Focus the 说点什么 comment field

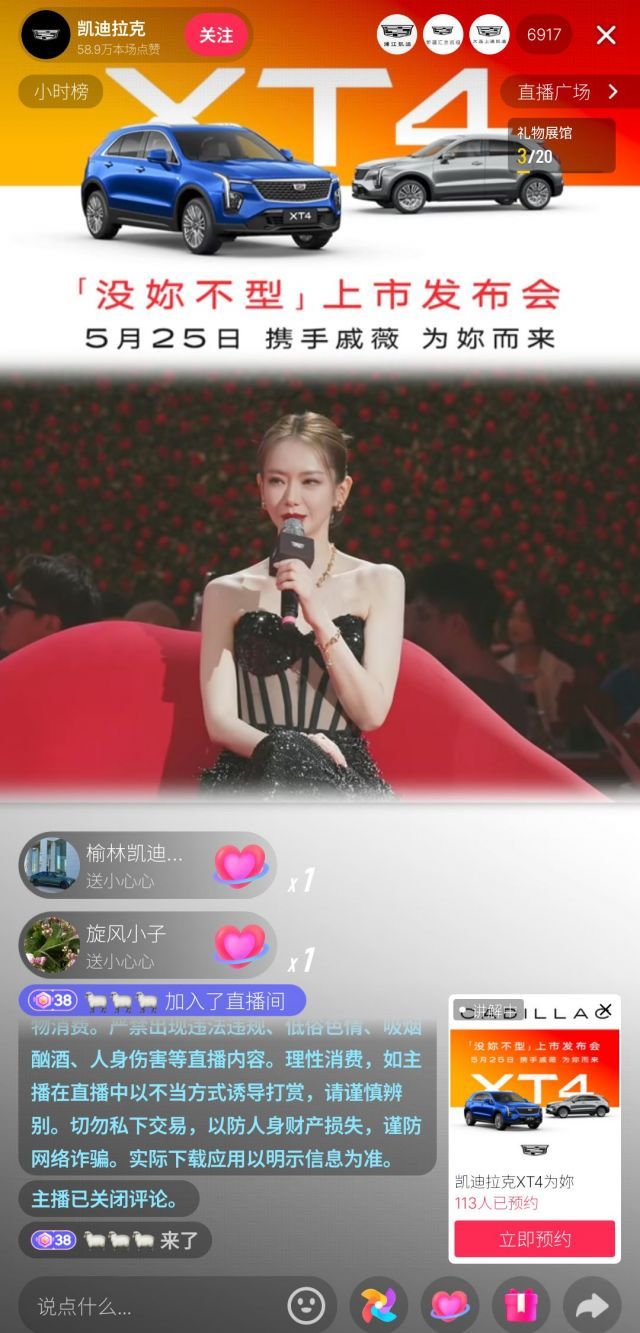pos(150,1305)
